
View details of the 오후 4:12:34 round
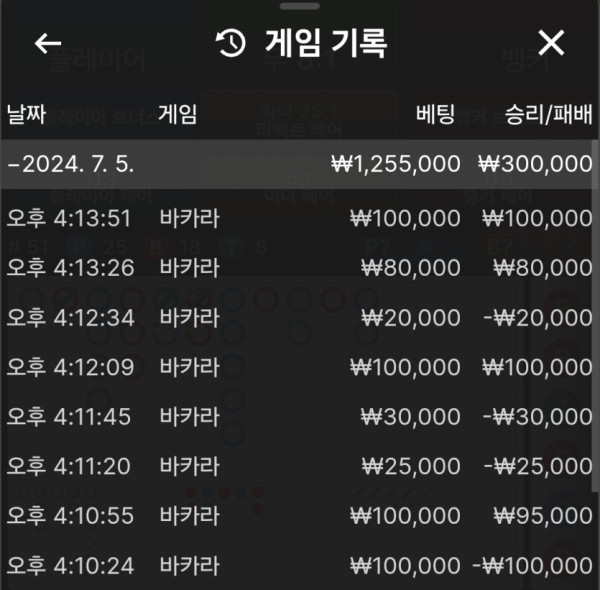tap(298, 317)
